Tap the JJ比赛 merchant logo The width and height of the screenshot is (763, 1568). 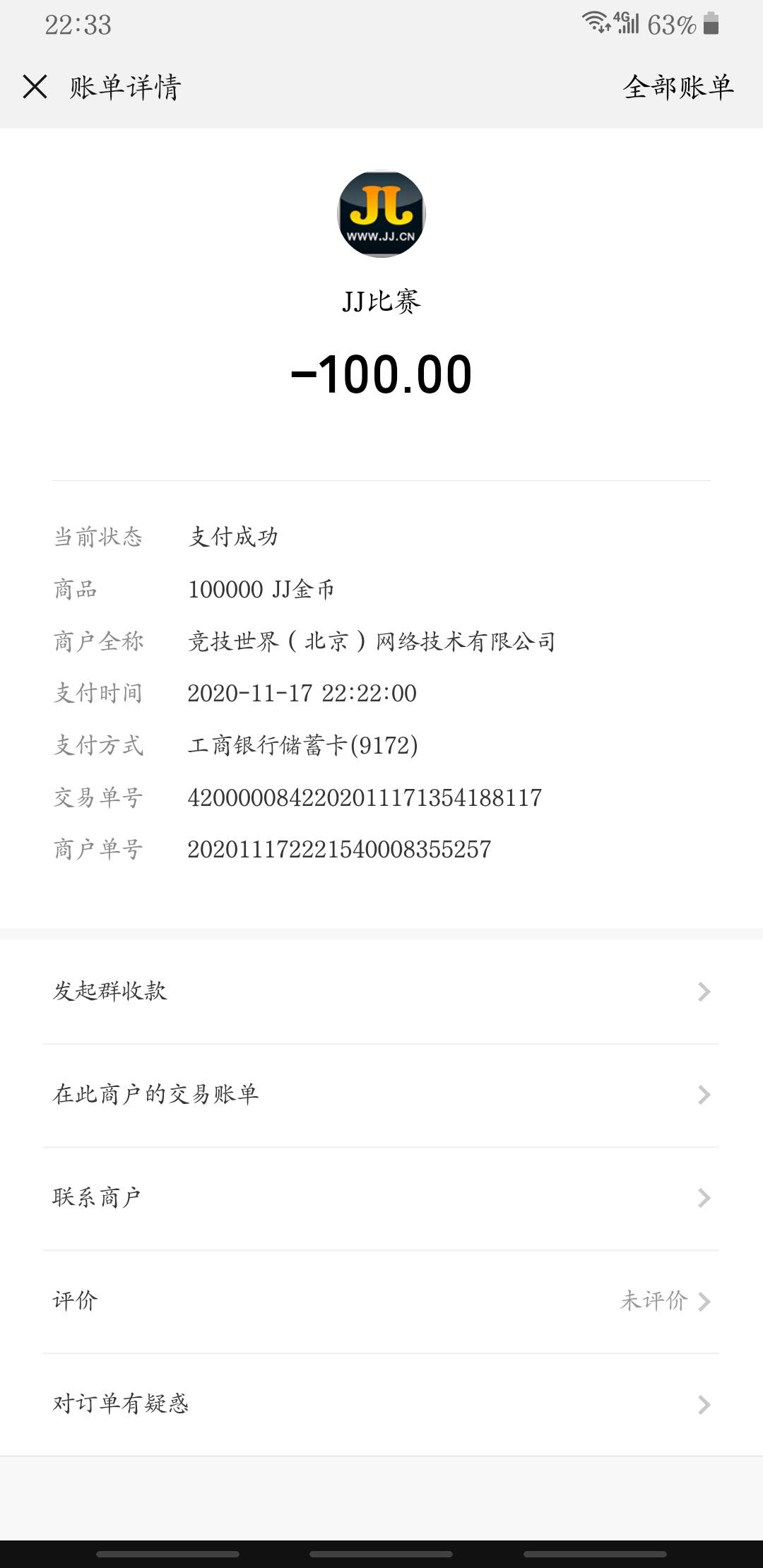[x=381, y=212]
